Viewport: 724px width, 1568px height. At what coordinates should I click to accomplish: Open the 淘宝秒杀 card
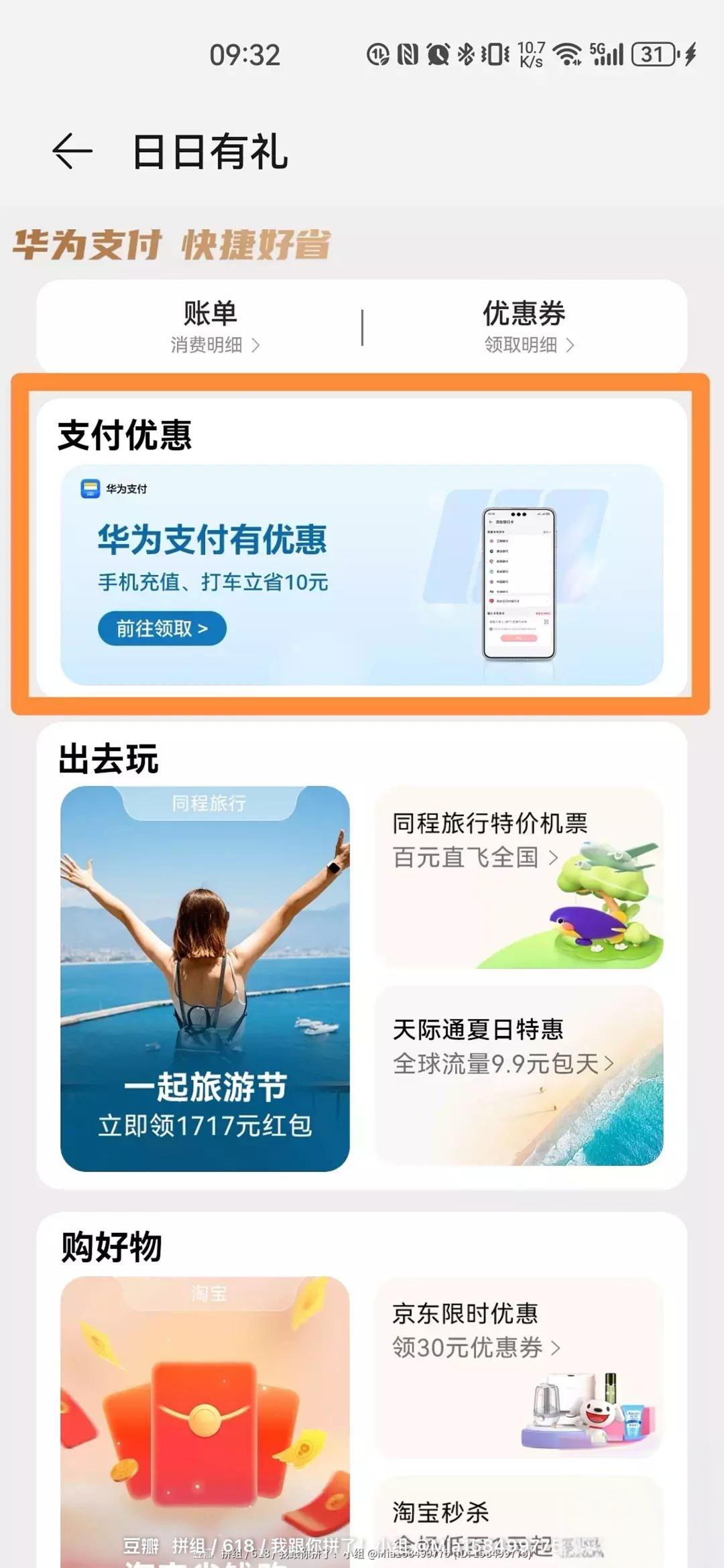pyautogui.click(x=519, y=1521)
